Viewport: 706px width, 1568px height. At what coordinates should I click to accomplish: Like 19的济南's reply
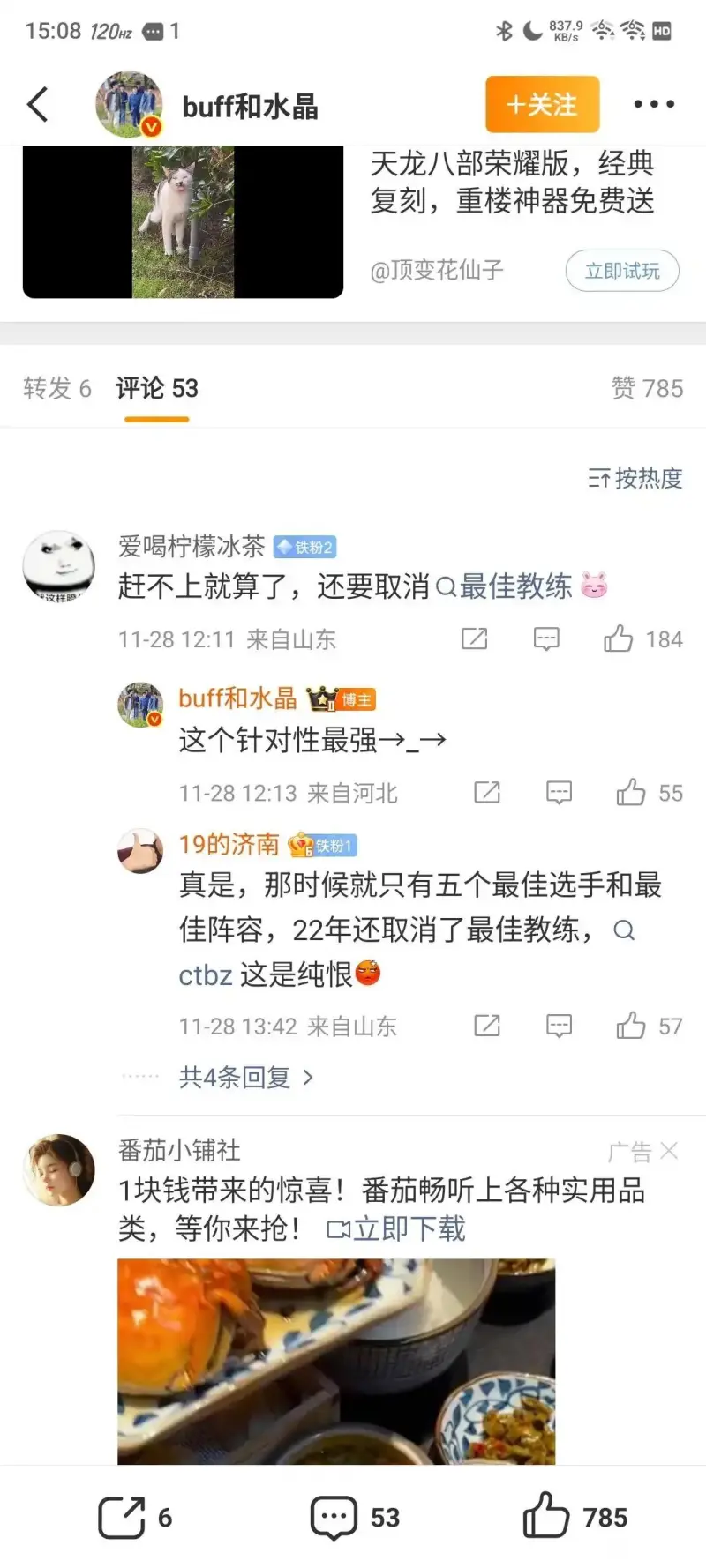click(x=631, y=1026)
